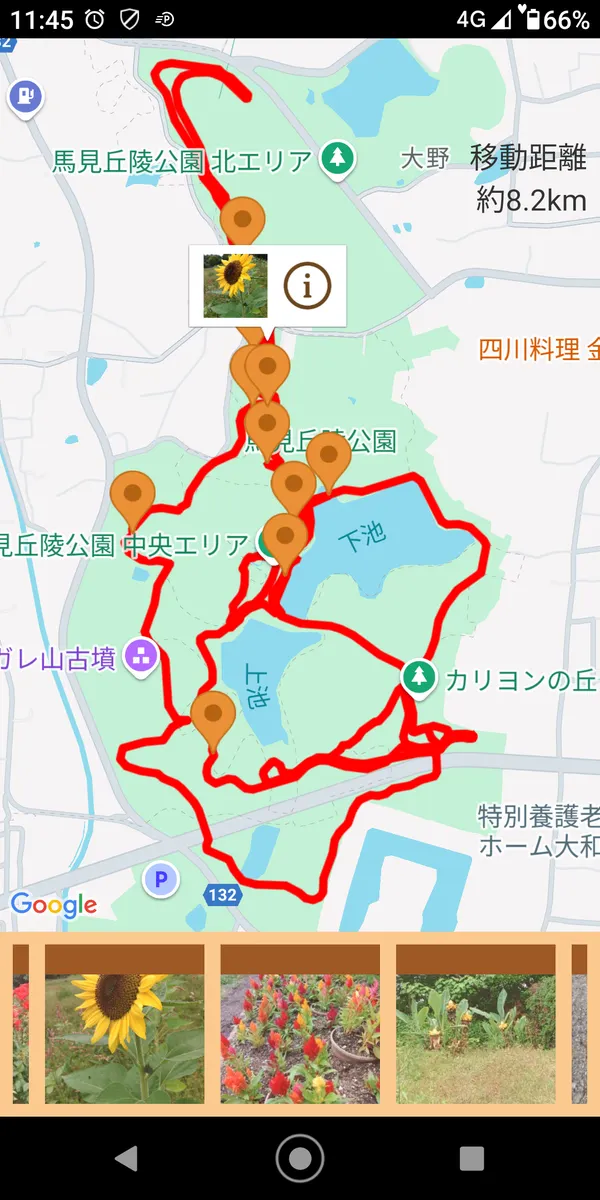The image size is (600, 1200).
Task: Tap the purple ガレ山古墳 landmark pin
Action: tap(141, 656)
